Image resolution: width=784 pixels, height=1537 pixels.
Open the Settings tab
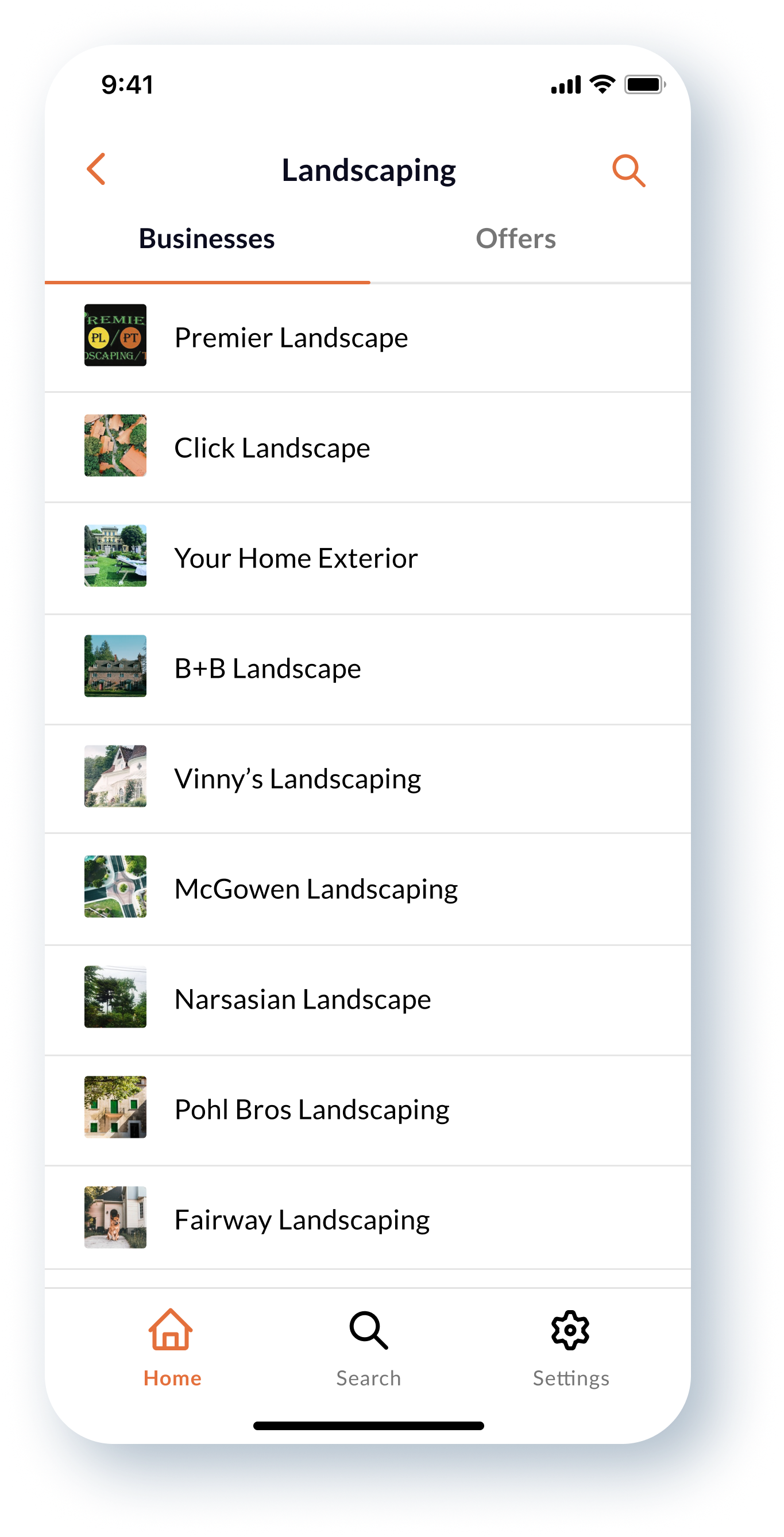click(x=570, y=1349)
